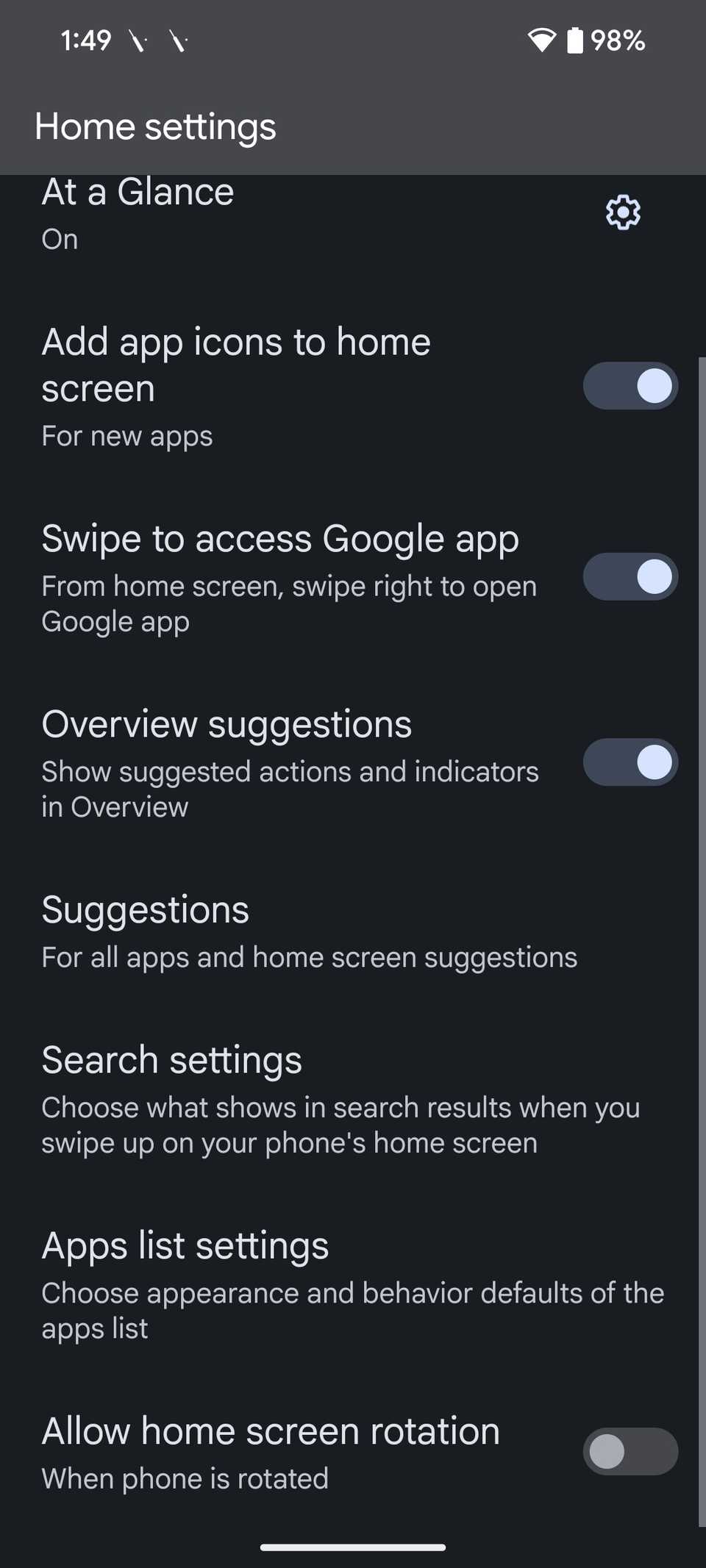Click the Wi-Fi status icon
This screenshot has height=1568, width=706.
541,40
